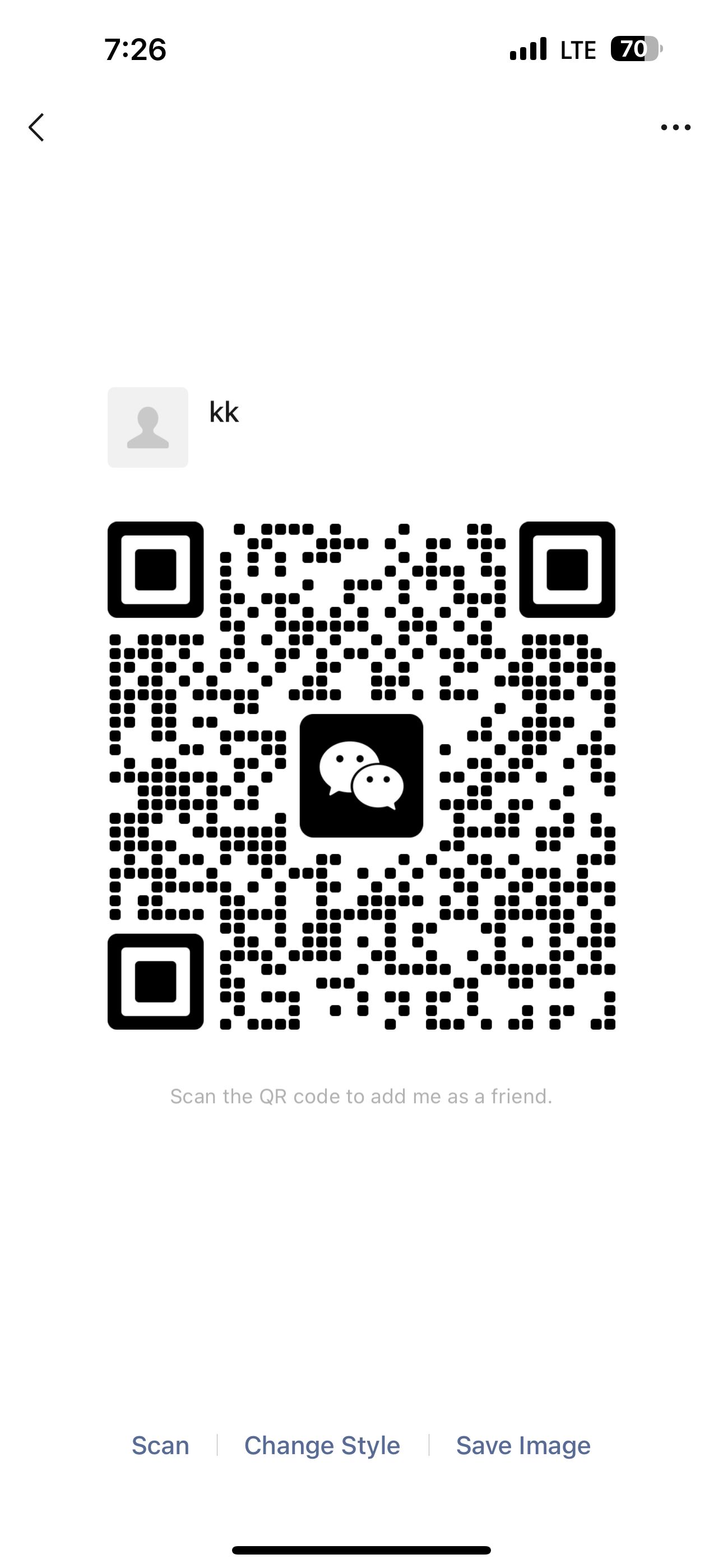The width and height of the screenshot is (723, 1568).
Task: Go back using the top-left arrow
Action: click(36, 127)
